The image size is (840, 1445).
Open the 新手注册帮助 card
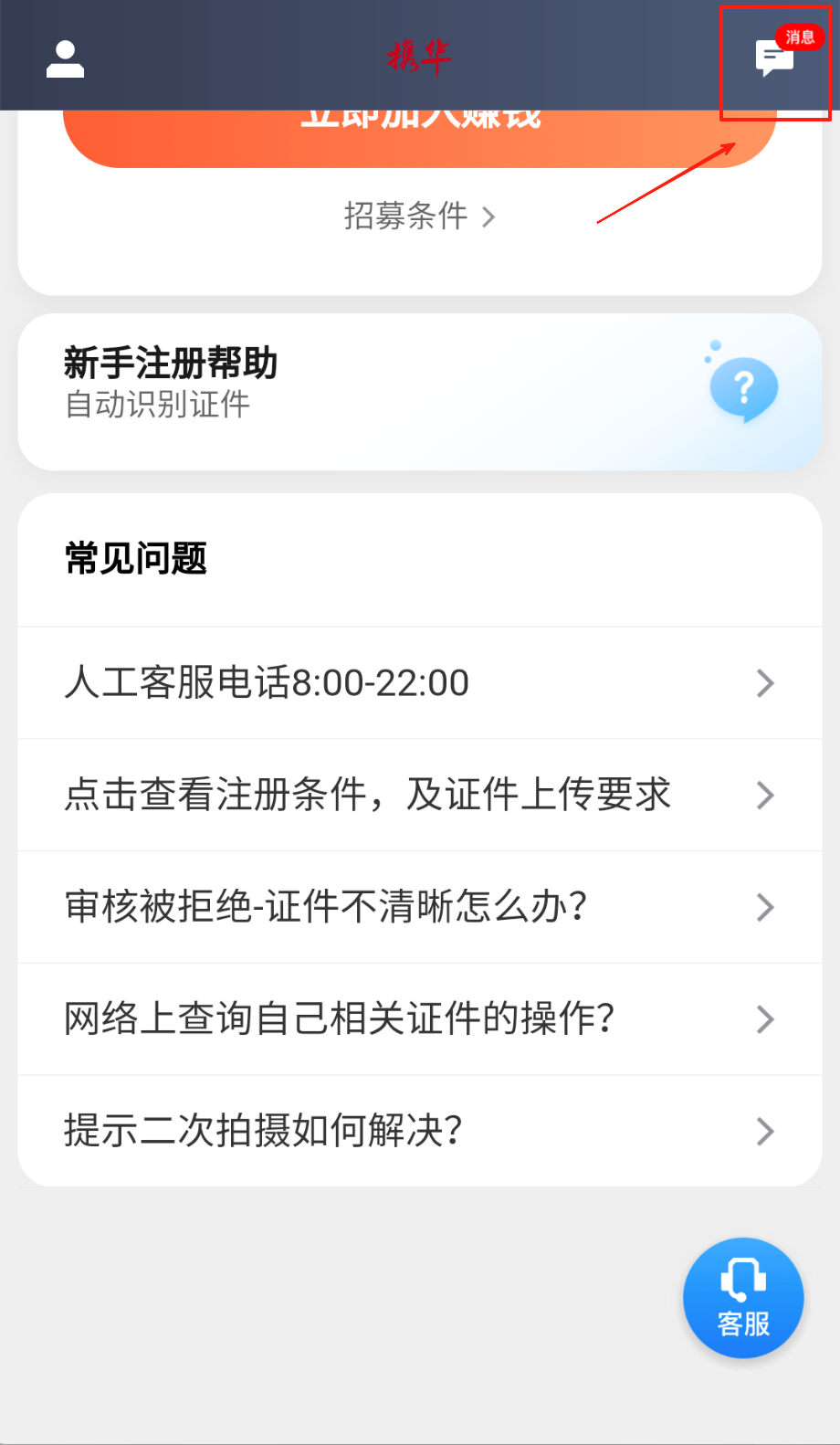coord(419,392)
